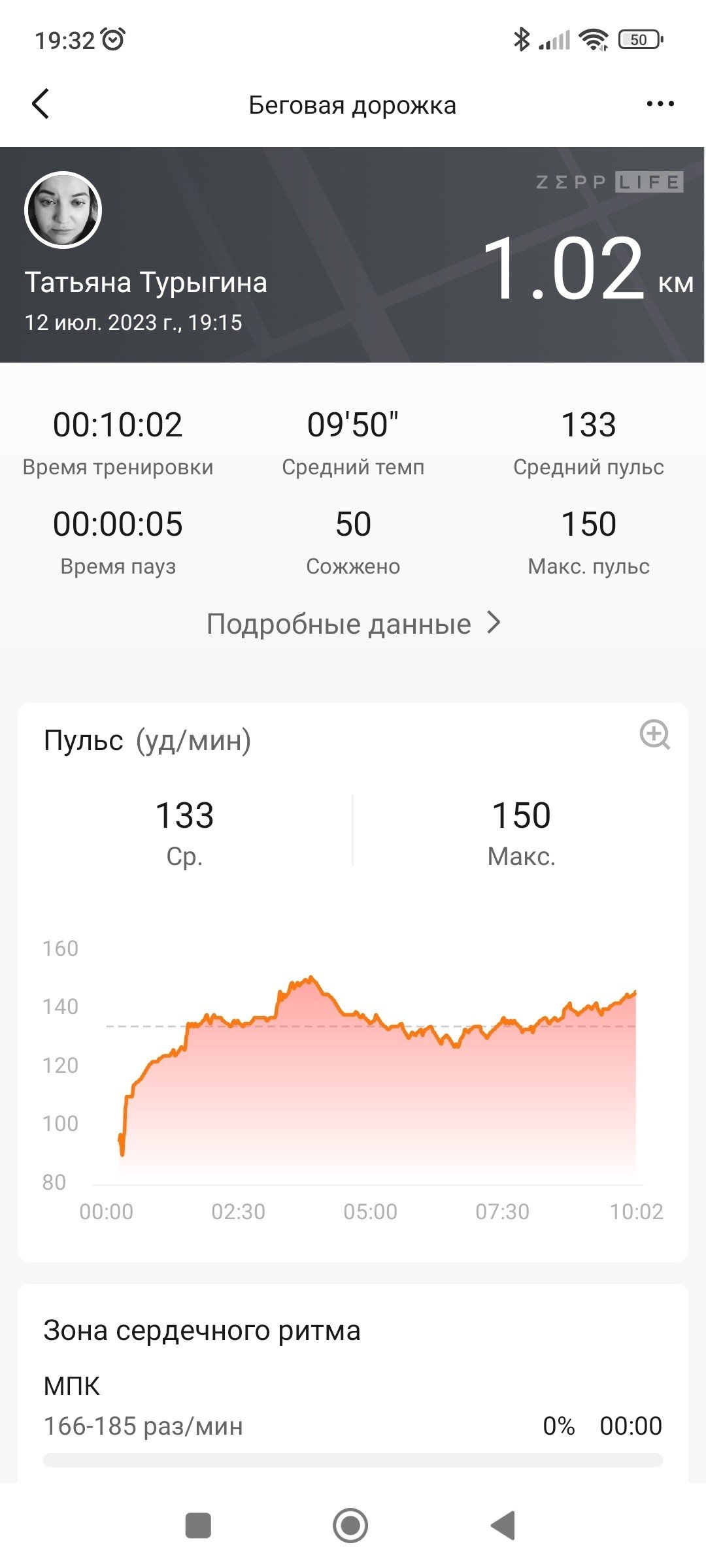Screen dimensions: 706x1568
Task: Open recent apps with the square button
Action: [x=198, y=1526]
